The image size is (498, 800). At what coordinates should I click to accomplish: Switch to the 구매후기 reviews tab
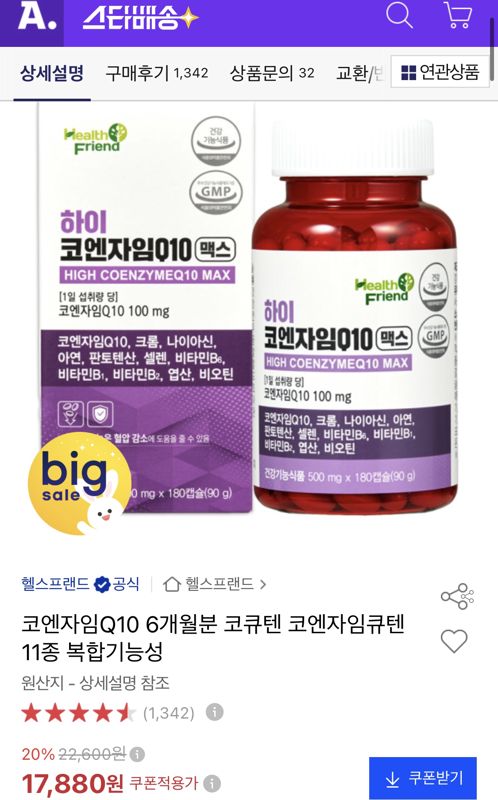[157, 73]
